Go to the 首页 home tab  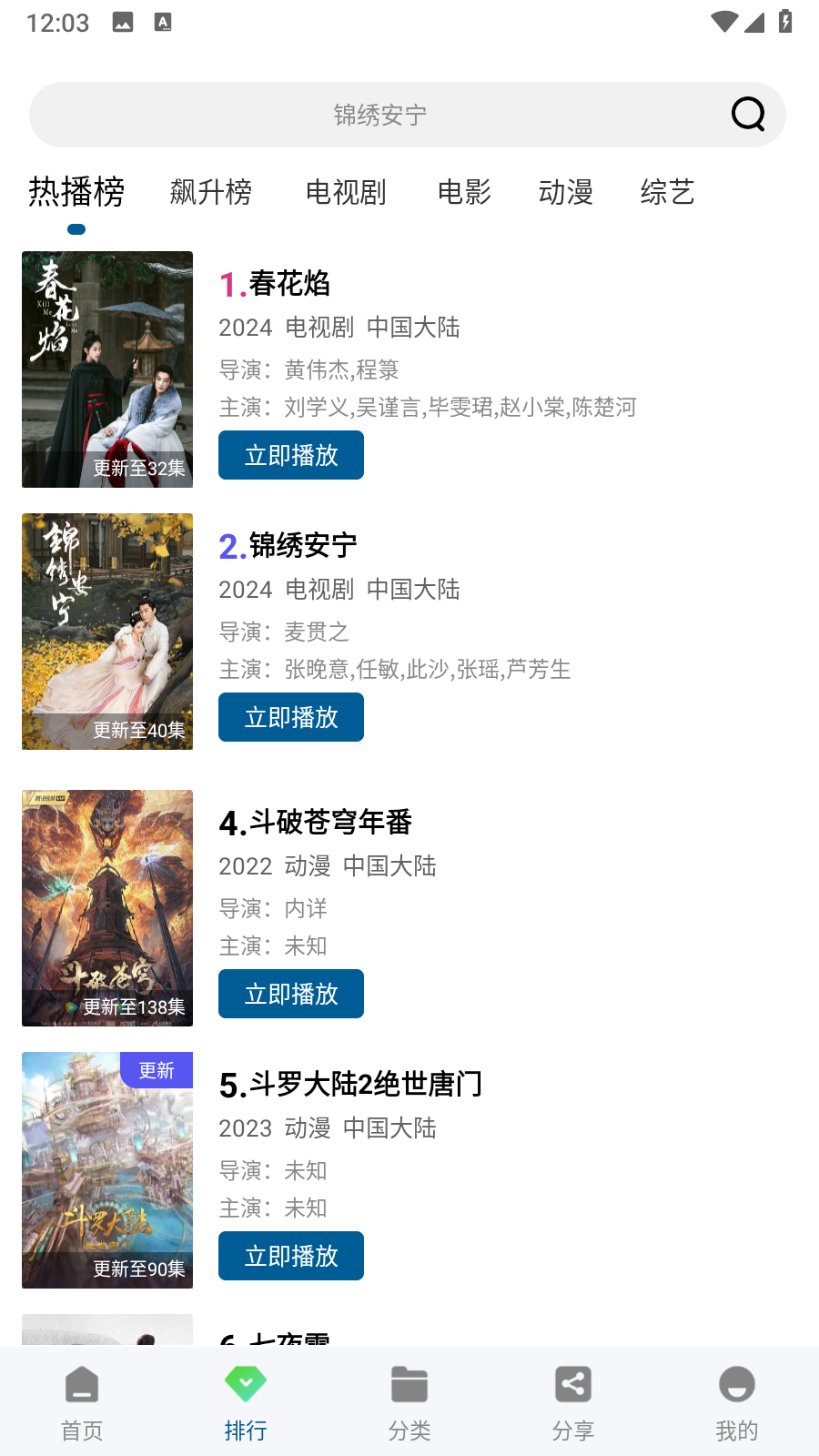click(82, 1401)
